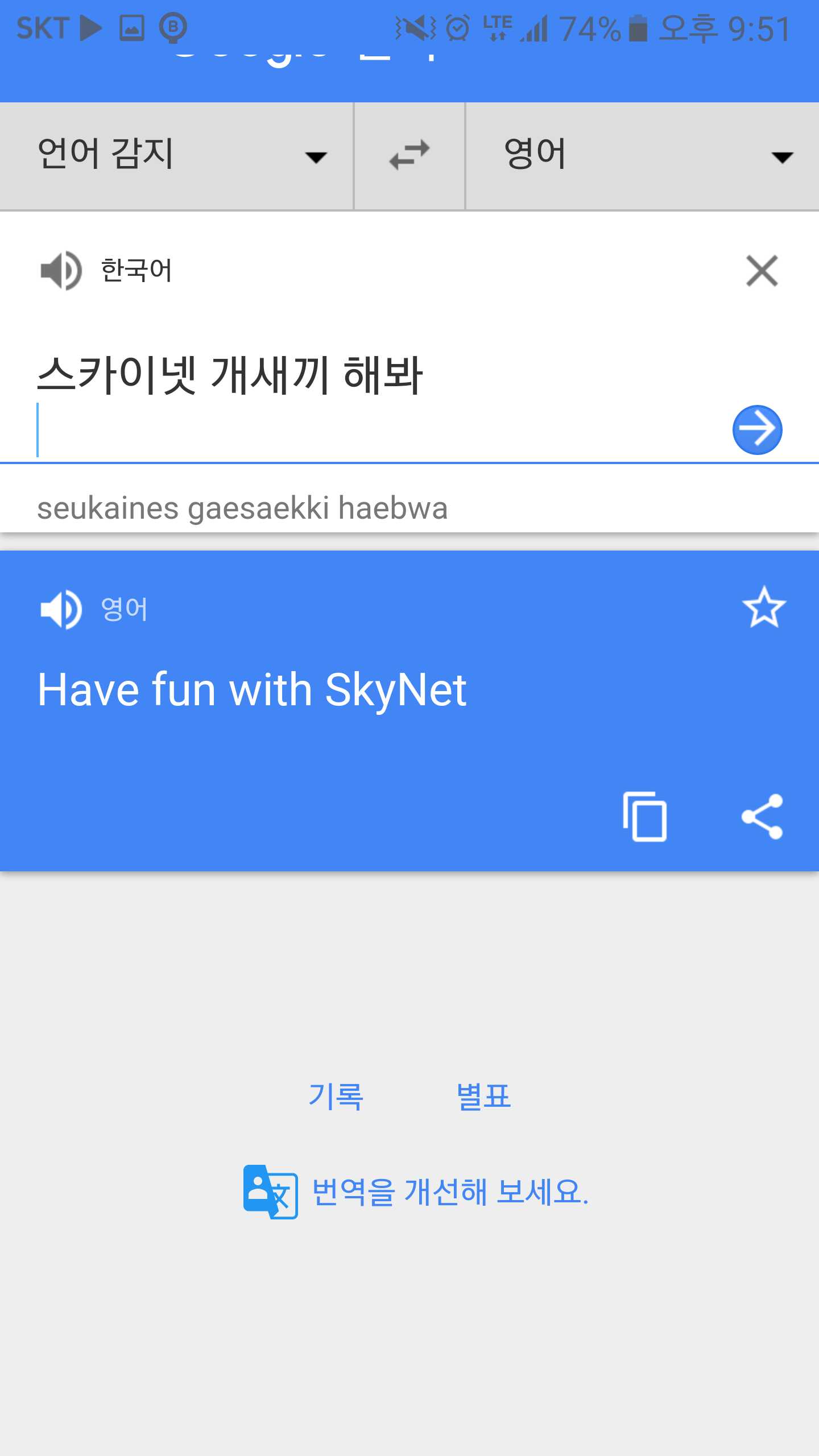Share the translation result
This screenshot has height=1456, width=819.
[763, 817]
